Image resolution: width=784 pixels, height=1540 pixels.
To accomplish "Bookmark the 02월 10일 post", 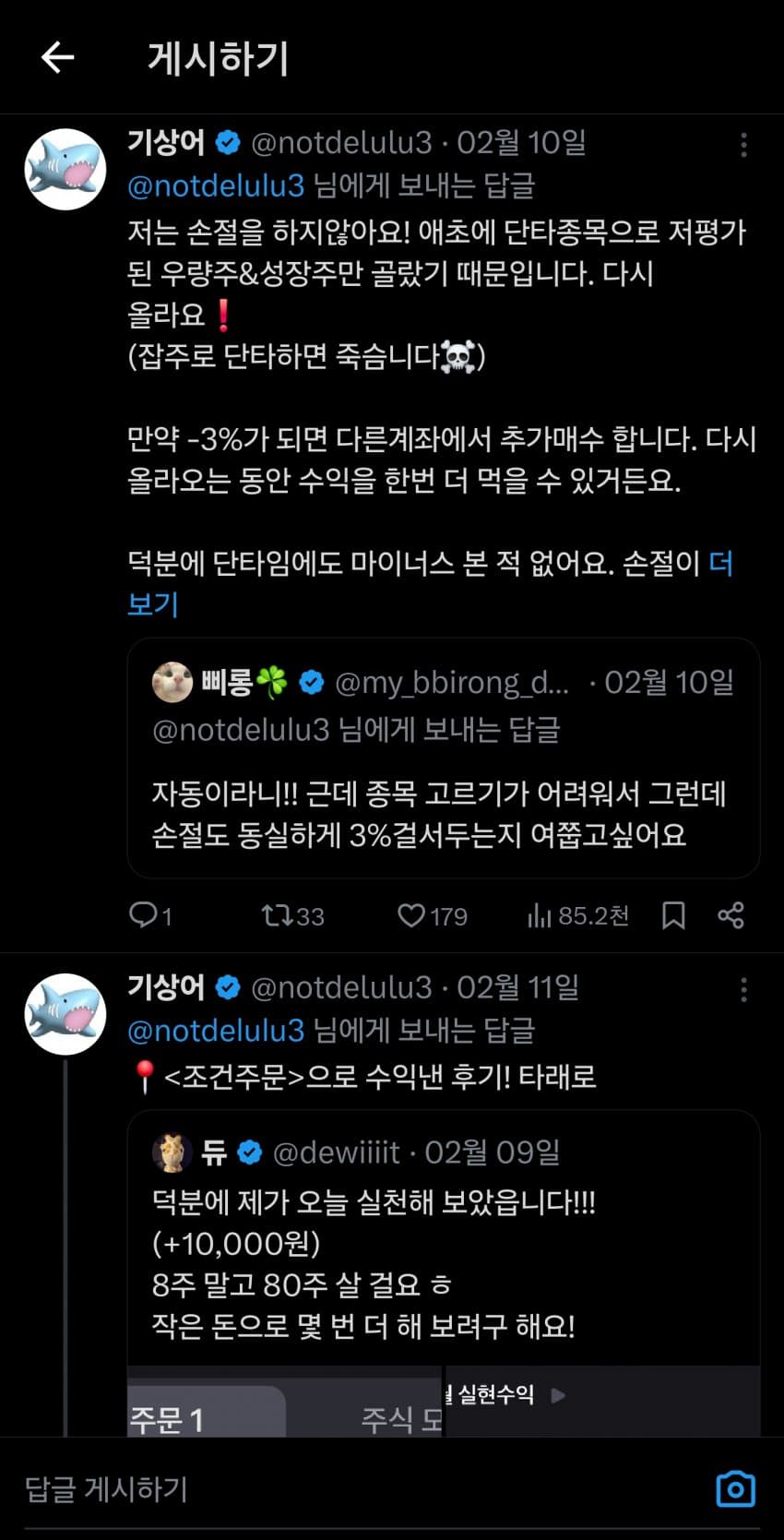I will point(673,915).
